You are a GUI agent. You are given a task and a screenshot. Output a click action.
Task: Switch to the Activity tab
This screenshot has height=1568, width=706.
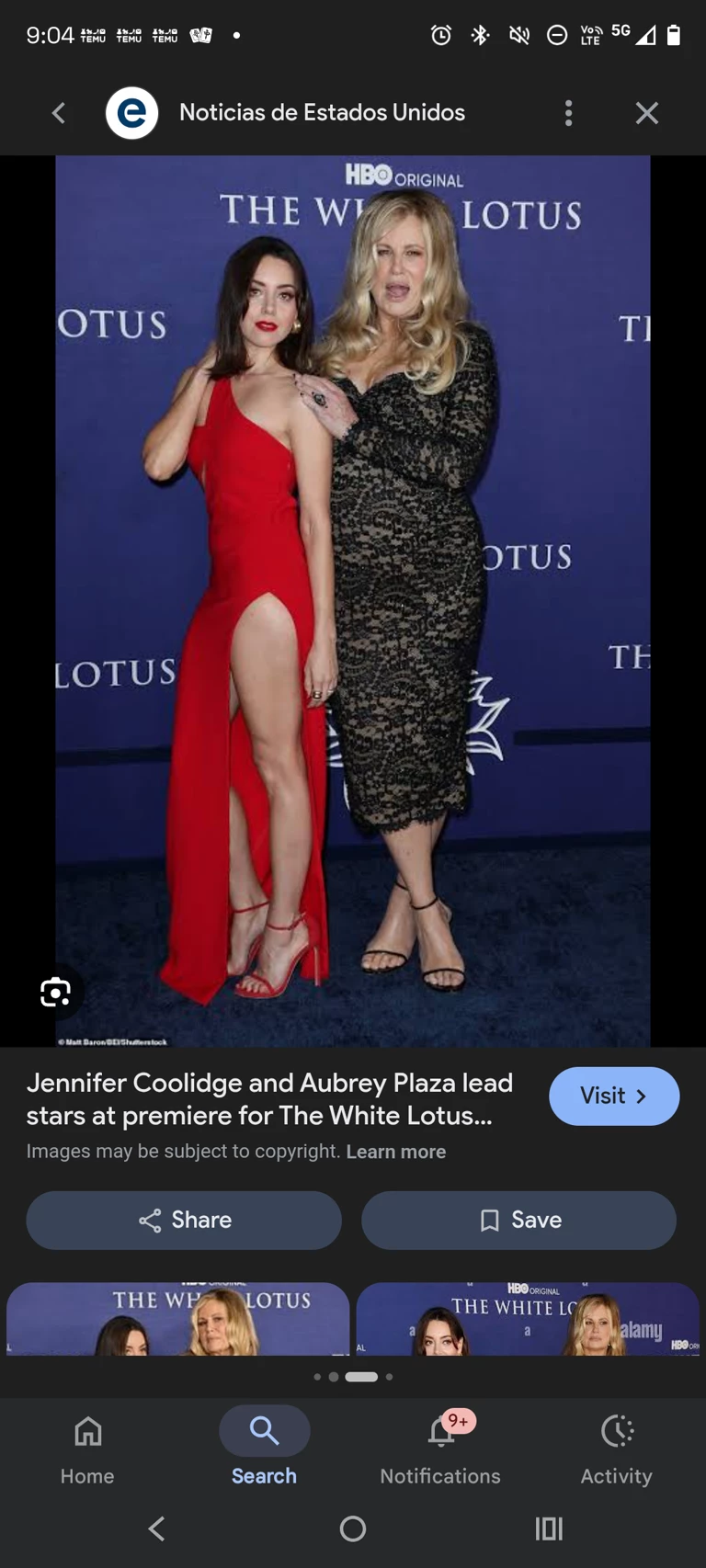(x=616, y=1445)
